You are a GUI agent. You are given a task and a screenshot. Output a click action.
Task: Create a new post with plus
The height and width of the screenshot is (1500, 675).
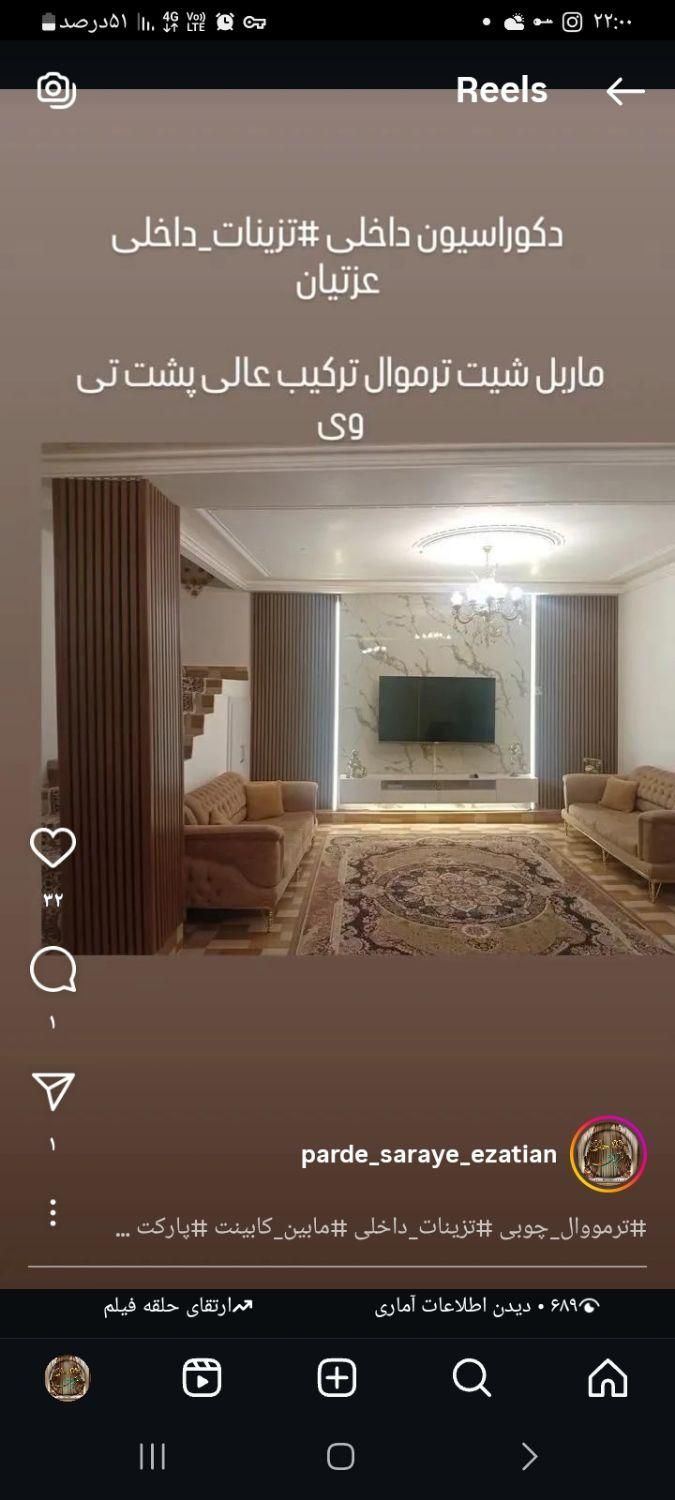point(337,1377)
